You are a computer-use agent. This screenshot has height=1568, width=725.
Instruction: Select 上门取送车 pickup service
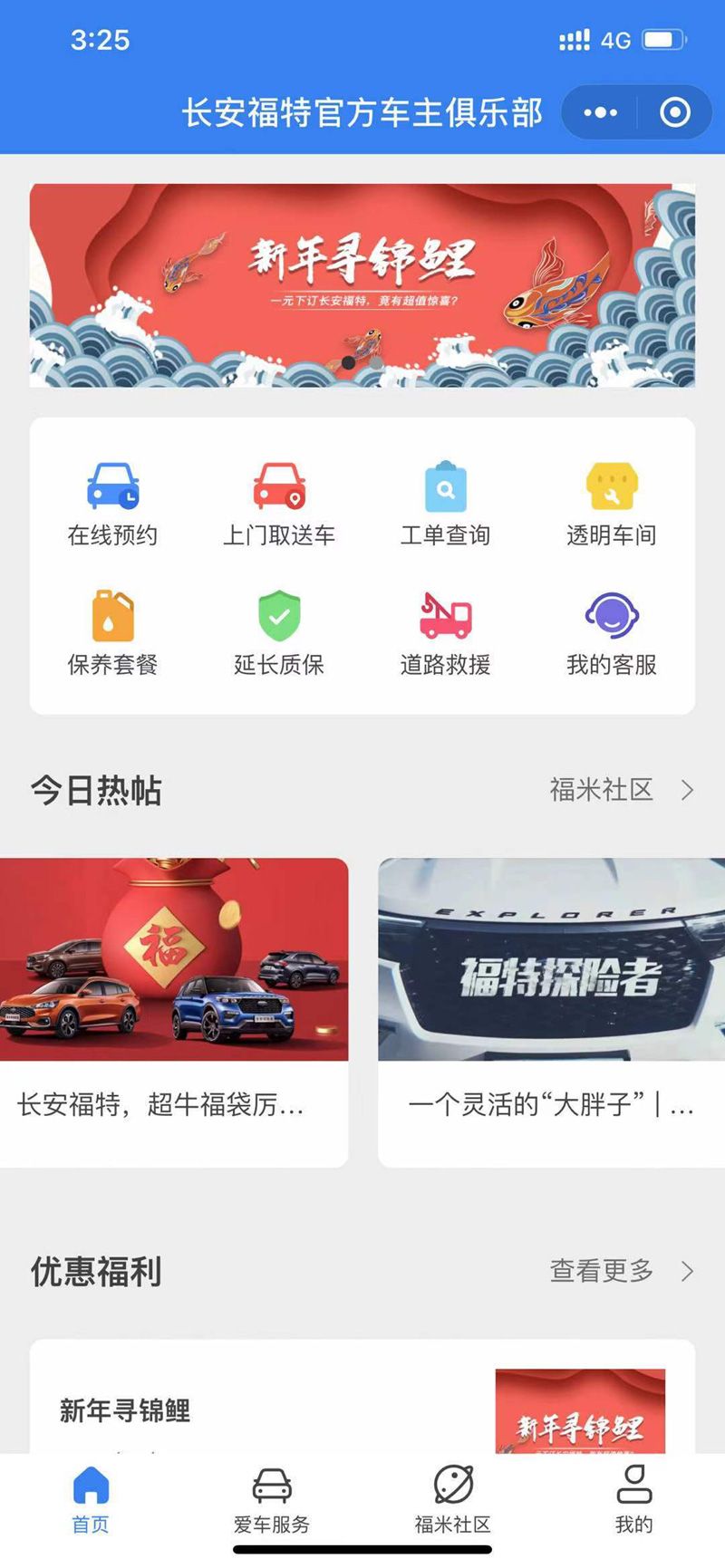click(279, 505)
